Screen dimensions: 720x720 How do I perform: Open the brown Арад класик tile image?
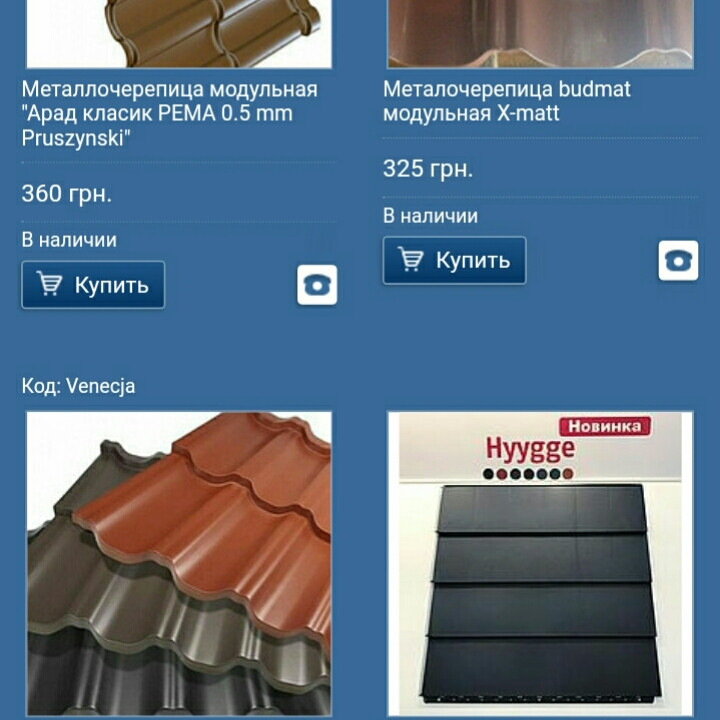(179, 33)
